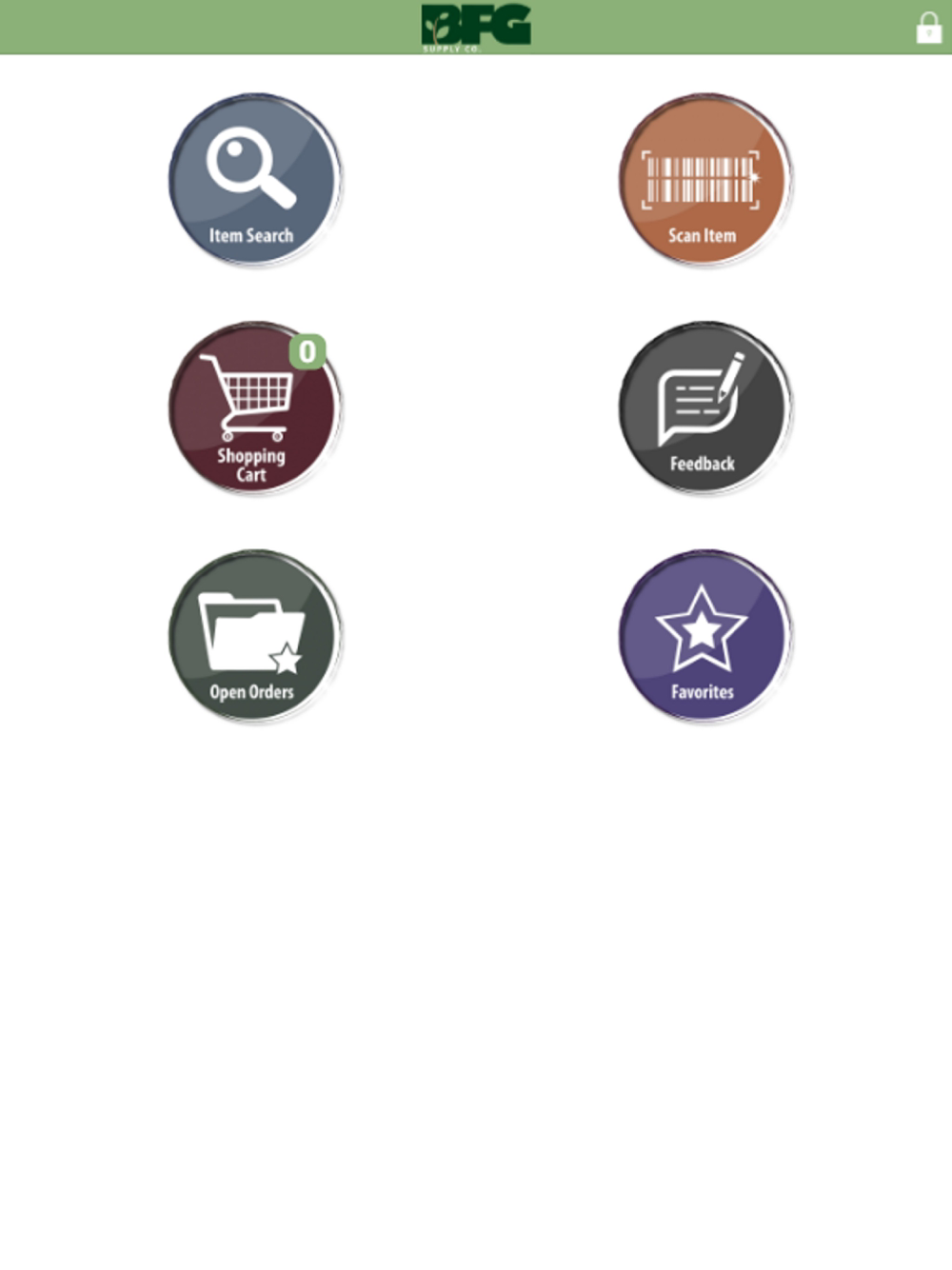Image resolution: width=952 pixels, height=1270 pixels.
Task: Open the Feedback form
Action: click(x=703, y=407)
